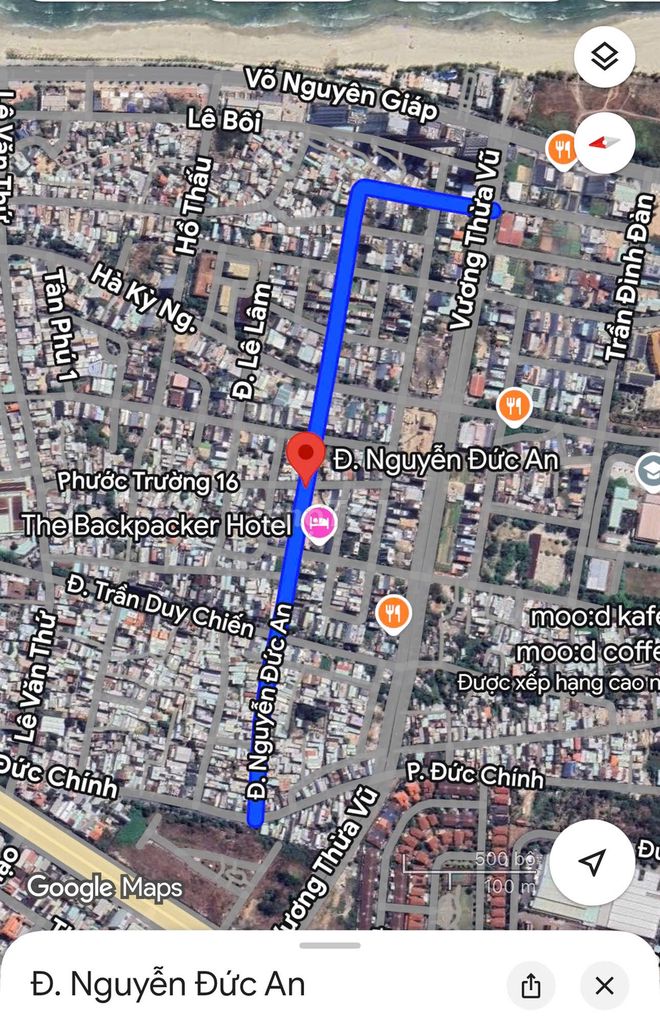Open the moo:d kafe place label
This screenshot has width=660, height=1024.
594,617
